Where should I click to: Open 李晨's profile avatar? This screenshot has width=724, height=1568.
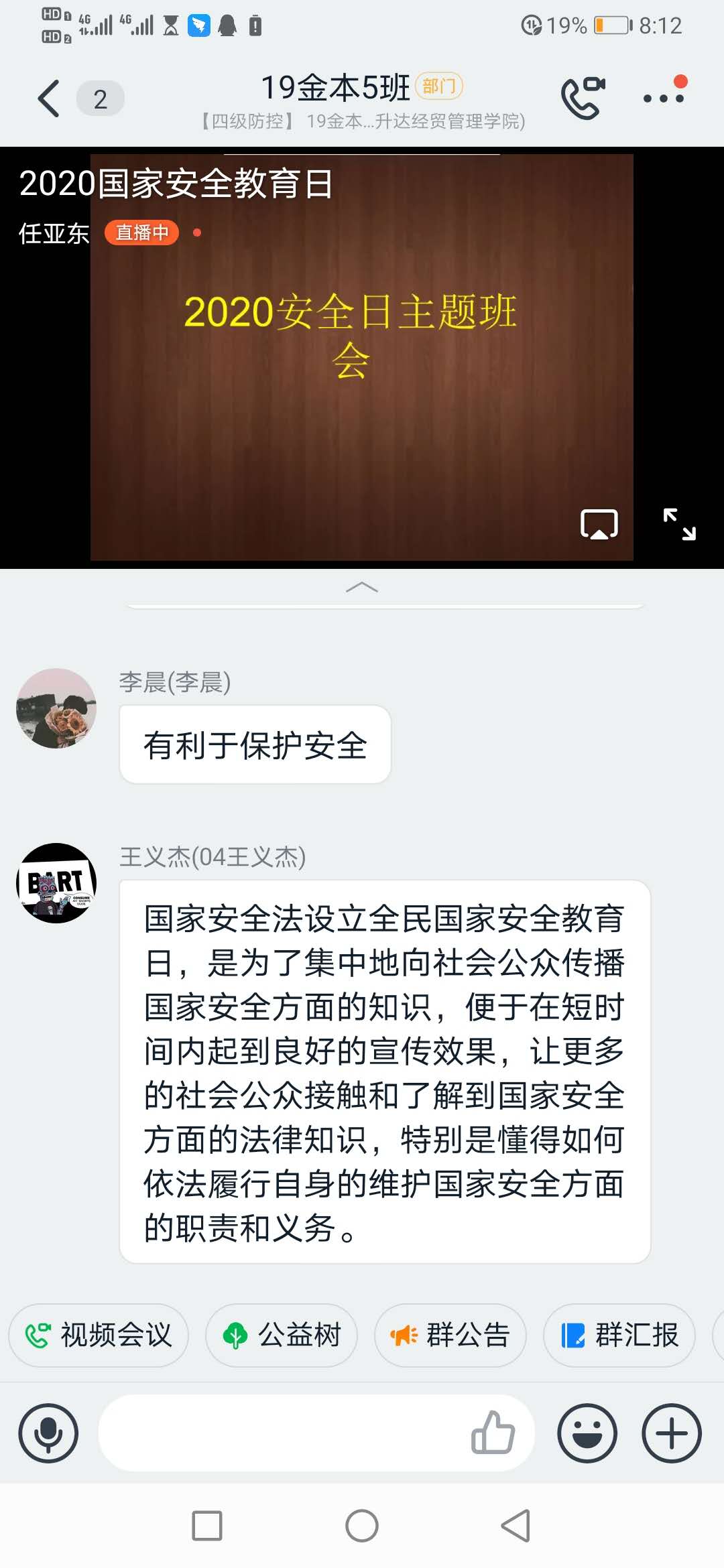coord(56,708)
